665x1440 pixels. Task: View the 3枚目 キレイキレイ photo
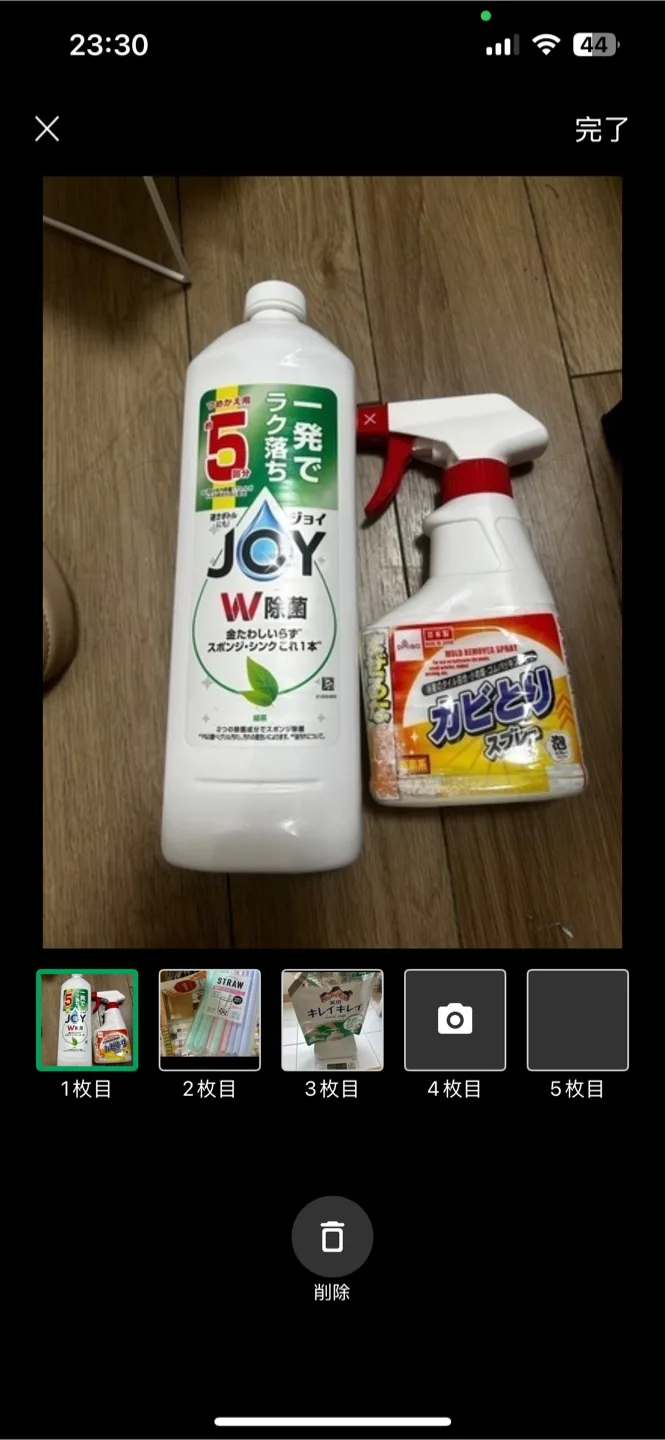tap(332, 1020)
